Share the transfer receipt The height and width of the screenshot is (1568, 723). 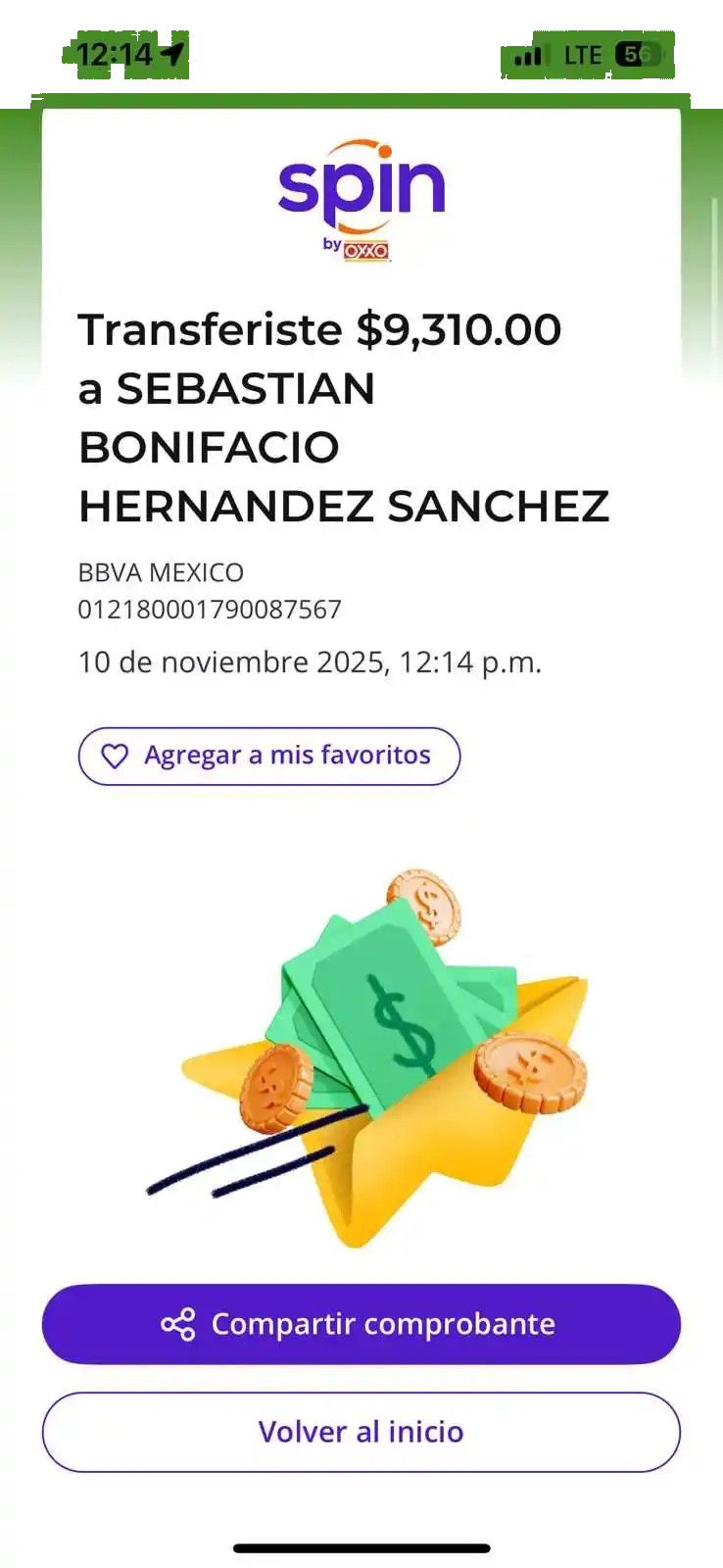point(361,1324)
